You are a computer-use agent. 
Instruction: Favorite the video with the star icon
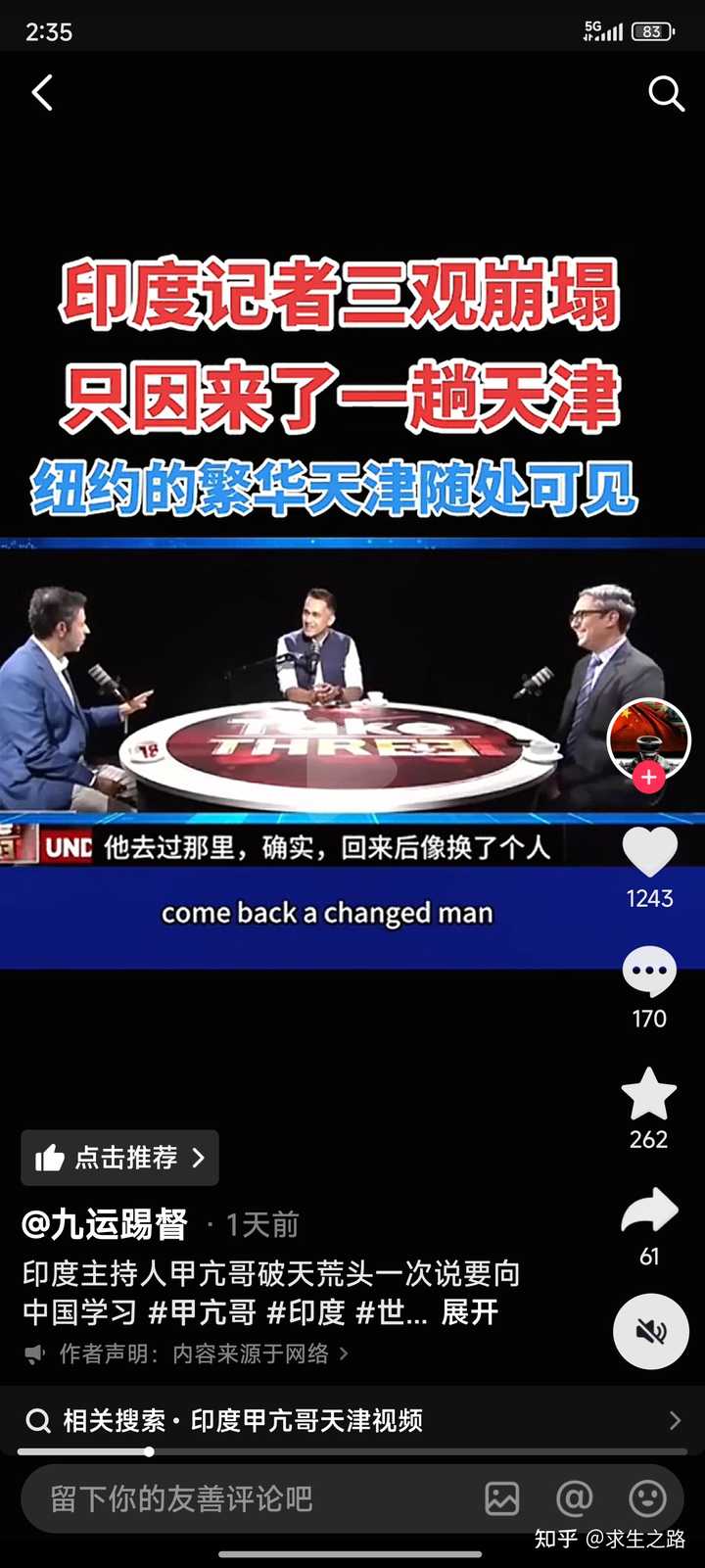coord(649,1094)
